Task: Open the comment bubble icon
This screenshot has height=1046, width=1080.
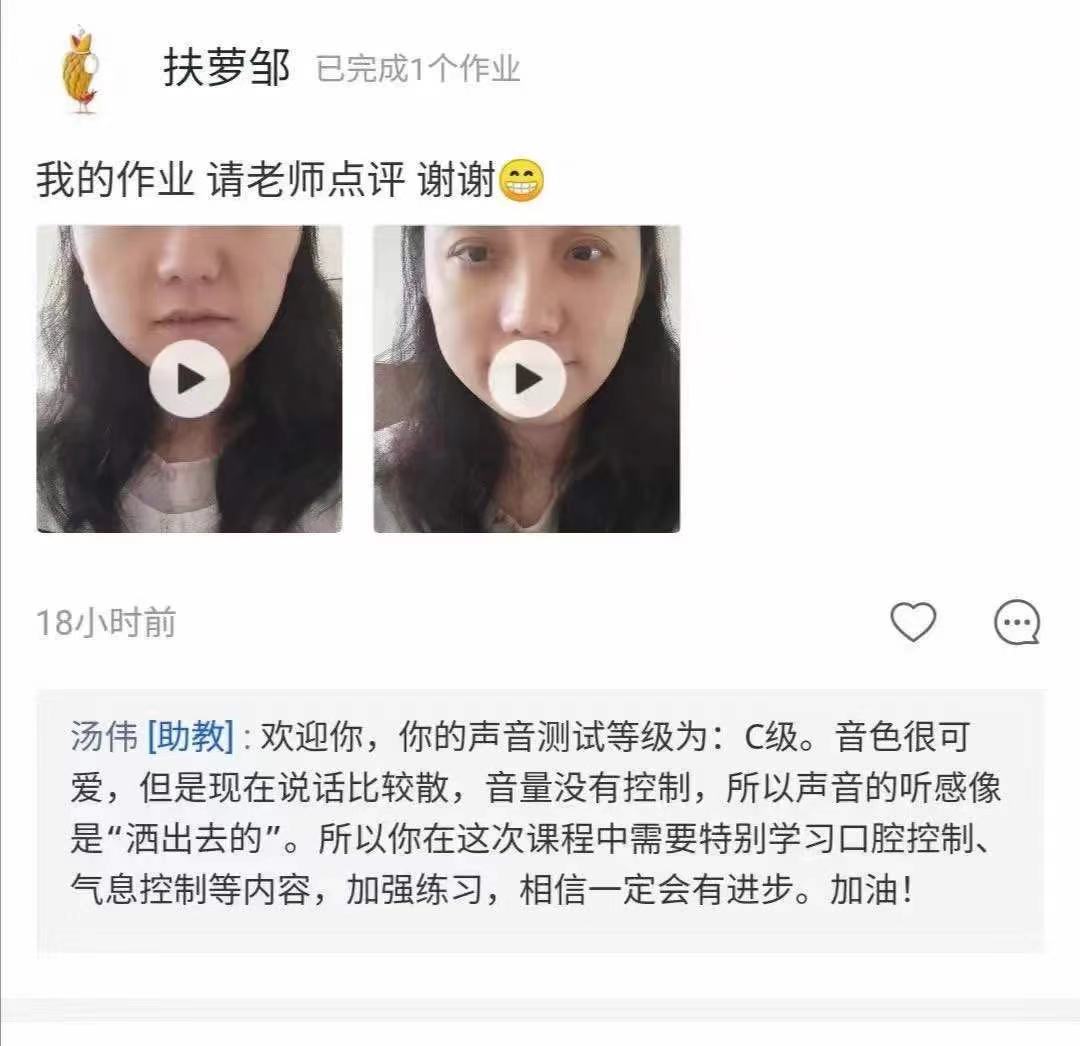Action: 1016,622
